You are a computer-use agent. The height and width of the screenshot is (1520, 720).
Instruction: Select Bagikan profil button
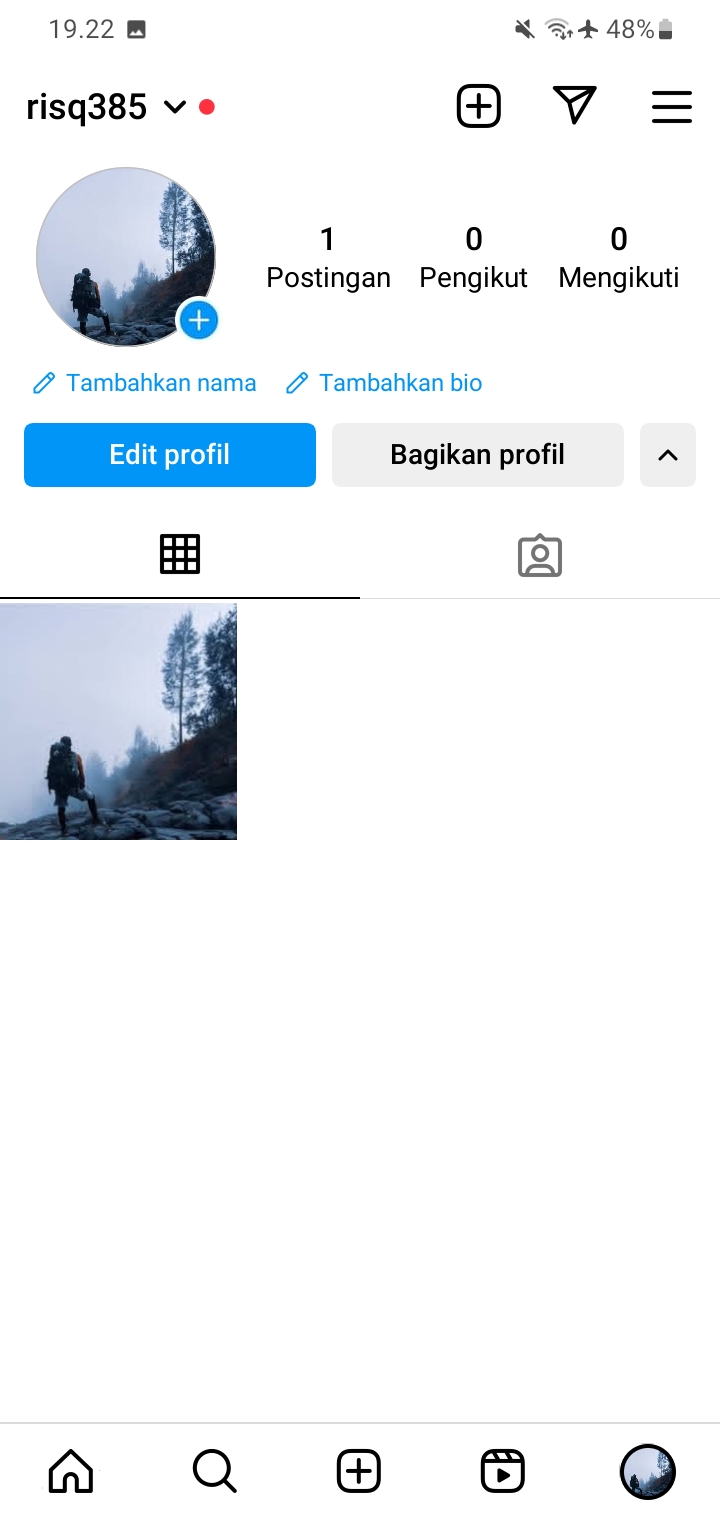477,455
